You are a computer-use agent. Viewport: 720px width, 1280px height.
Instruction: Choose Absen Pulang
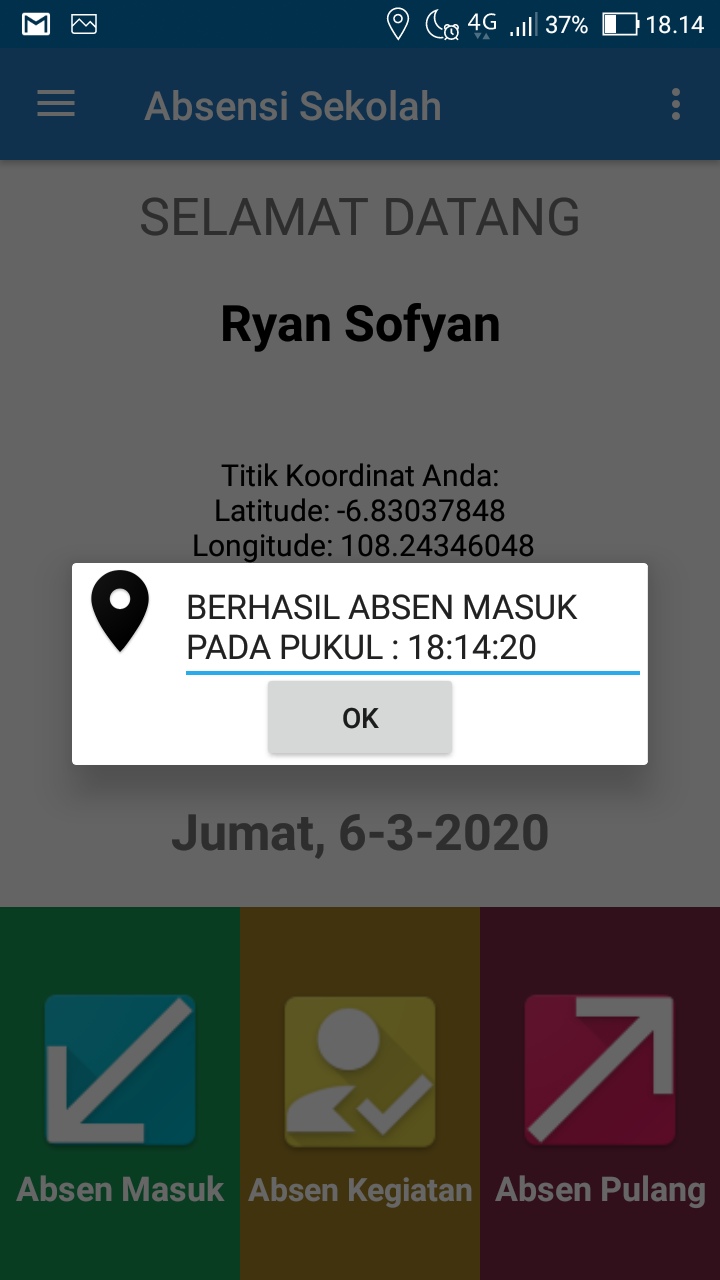coord(600,1094)
